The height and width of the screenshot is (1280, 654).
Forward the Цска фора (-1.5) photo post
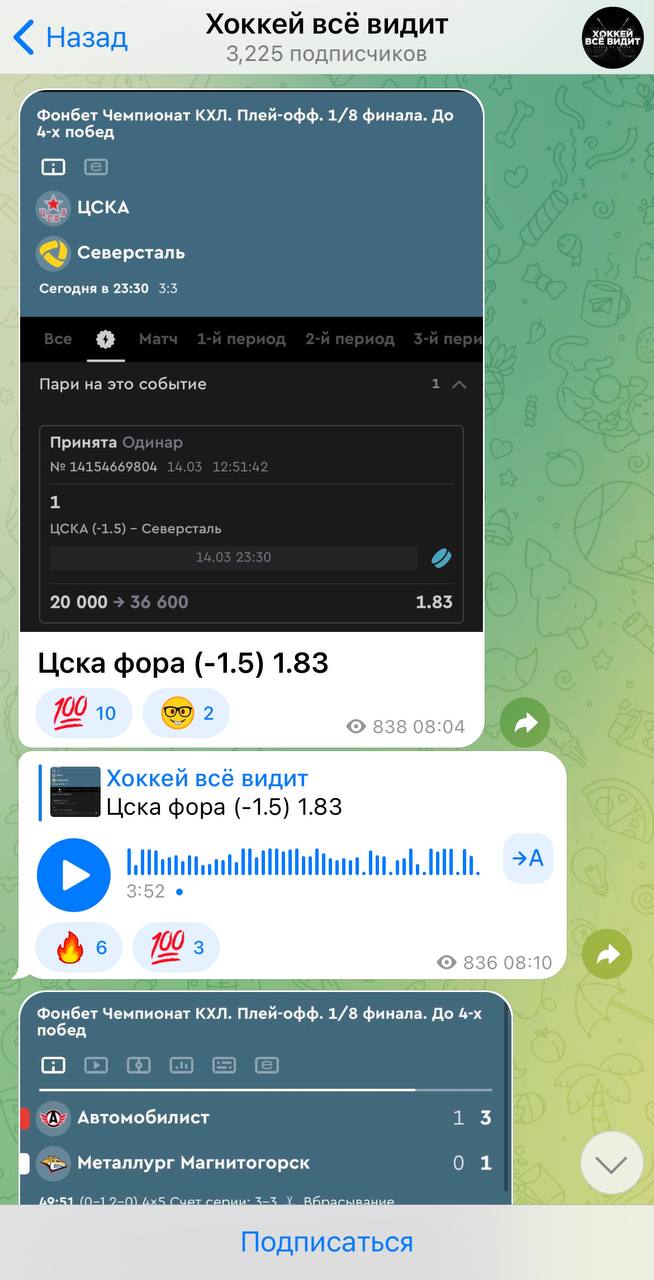tap(525, 723)
